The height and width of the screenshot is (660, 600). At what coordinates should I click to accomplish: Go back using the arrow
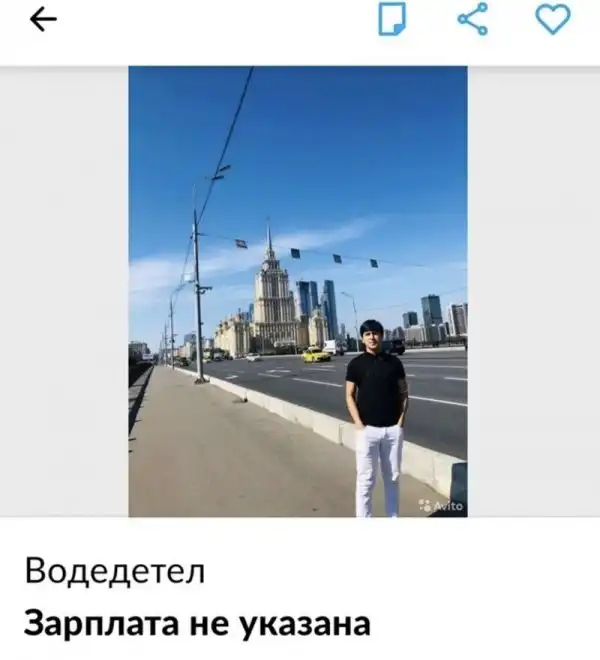43,20
